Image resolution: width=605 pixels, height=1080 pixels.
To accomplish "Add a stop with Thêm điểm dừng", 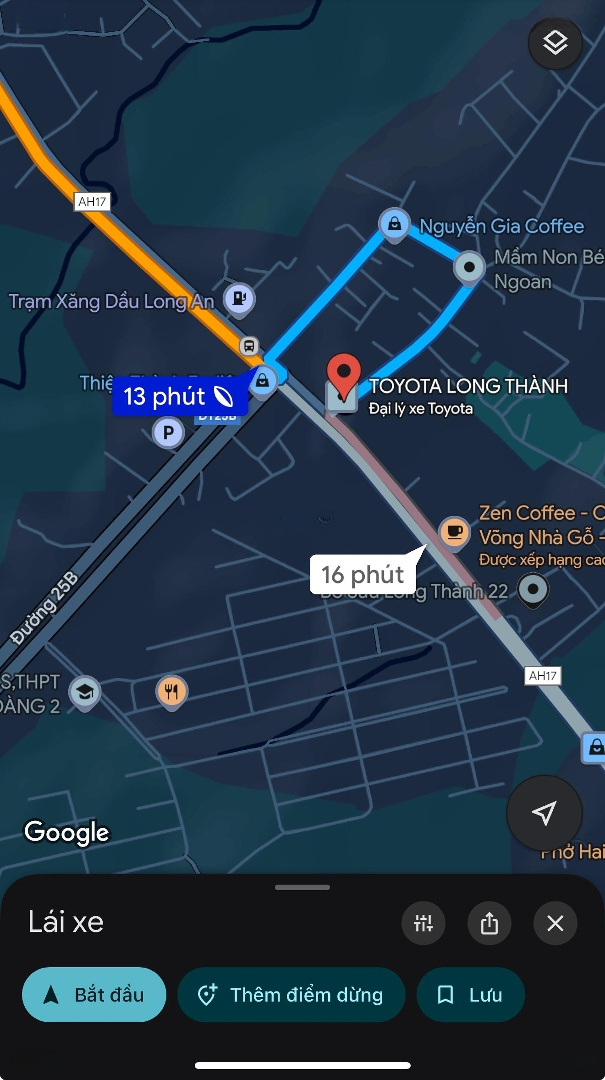I will pyautogui.click(x=291, y=994).
